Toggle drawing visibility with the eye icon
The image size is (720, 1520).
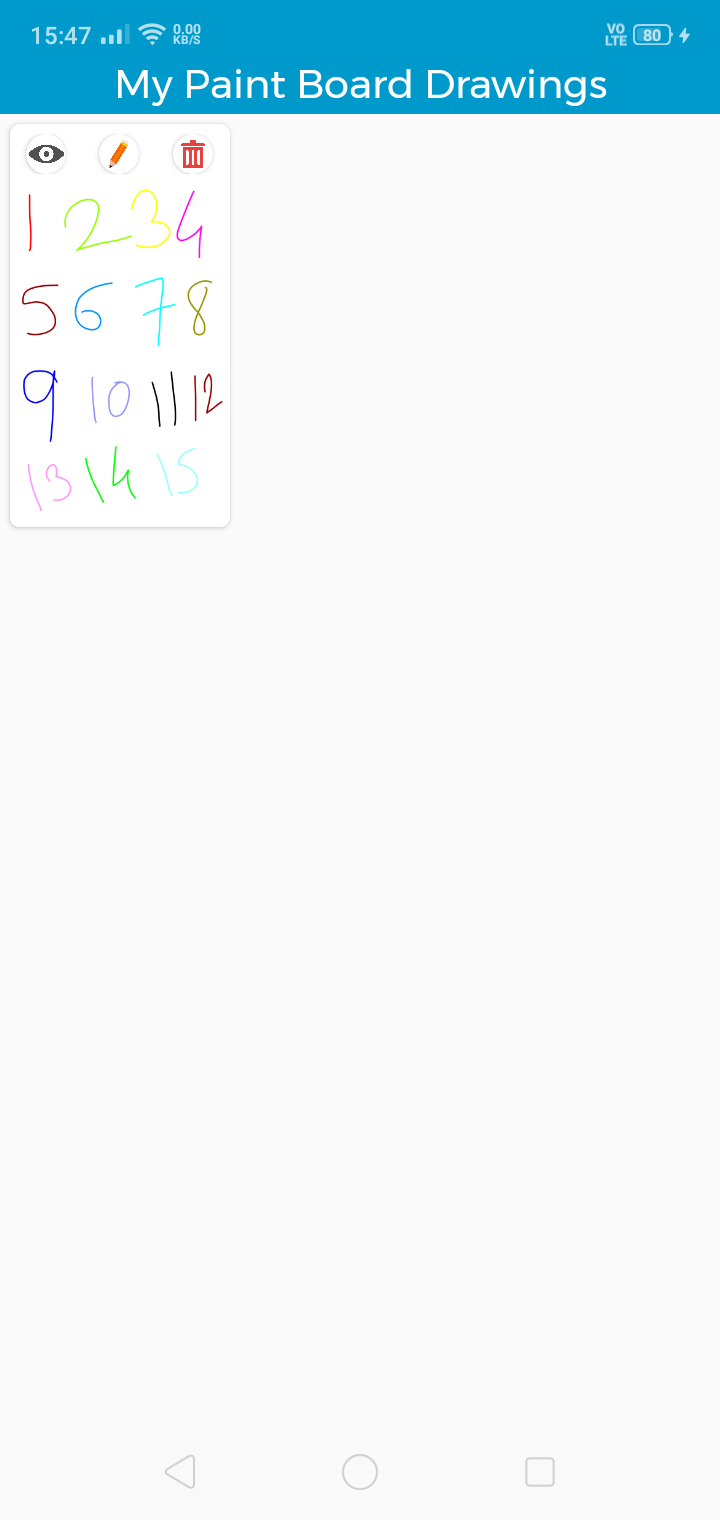point(45,155)
